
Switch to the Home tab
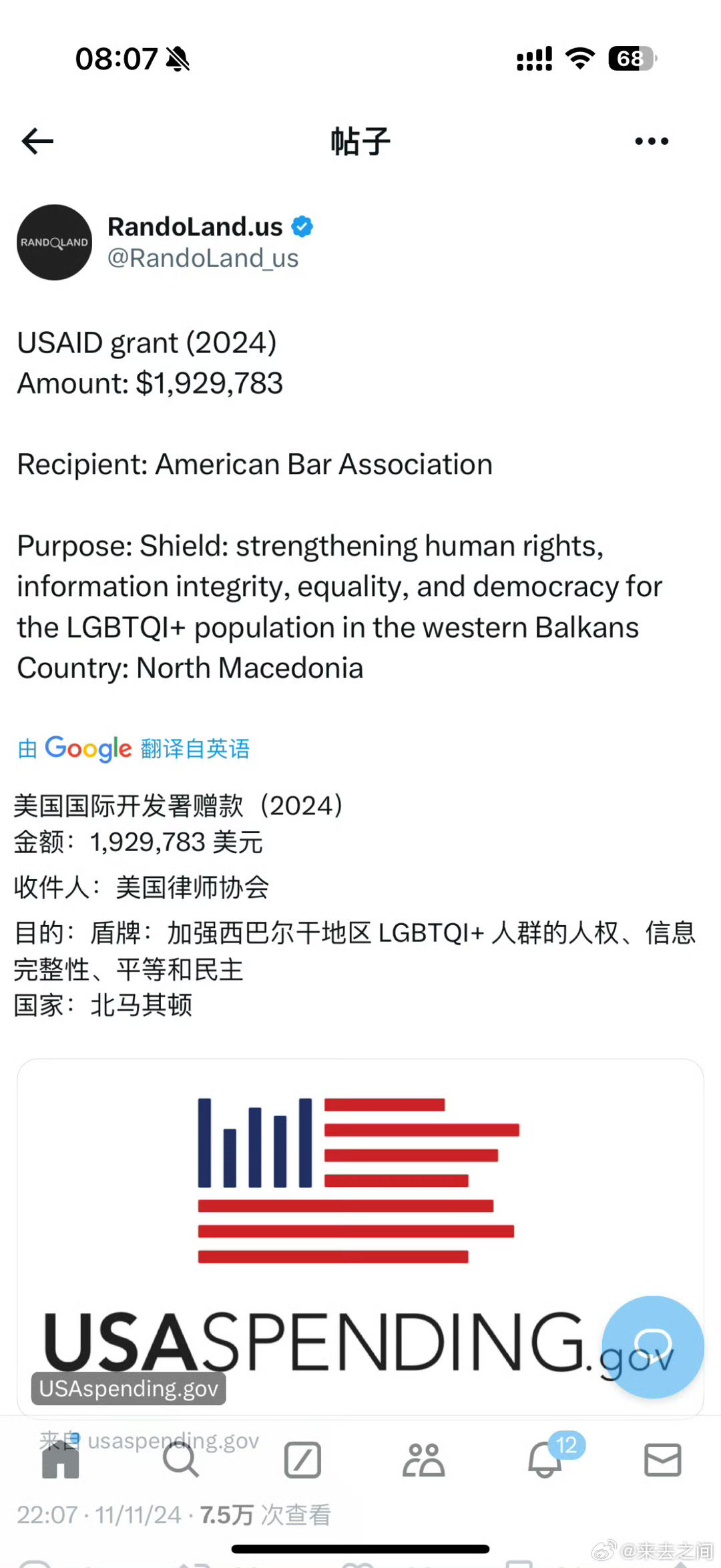coord(61,1459)
